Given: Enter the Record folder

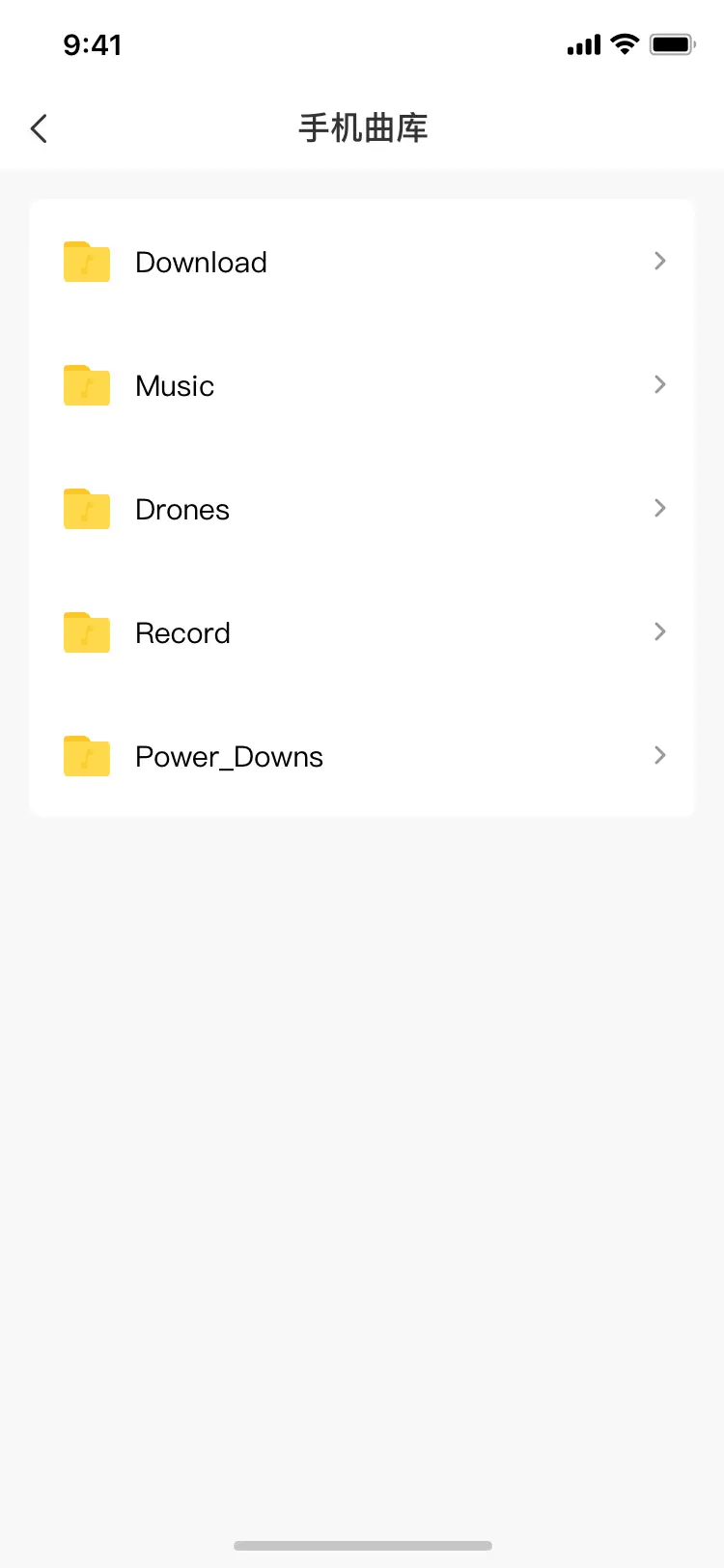Looking at the screenshot, I should [361, 632].
